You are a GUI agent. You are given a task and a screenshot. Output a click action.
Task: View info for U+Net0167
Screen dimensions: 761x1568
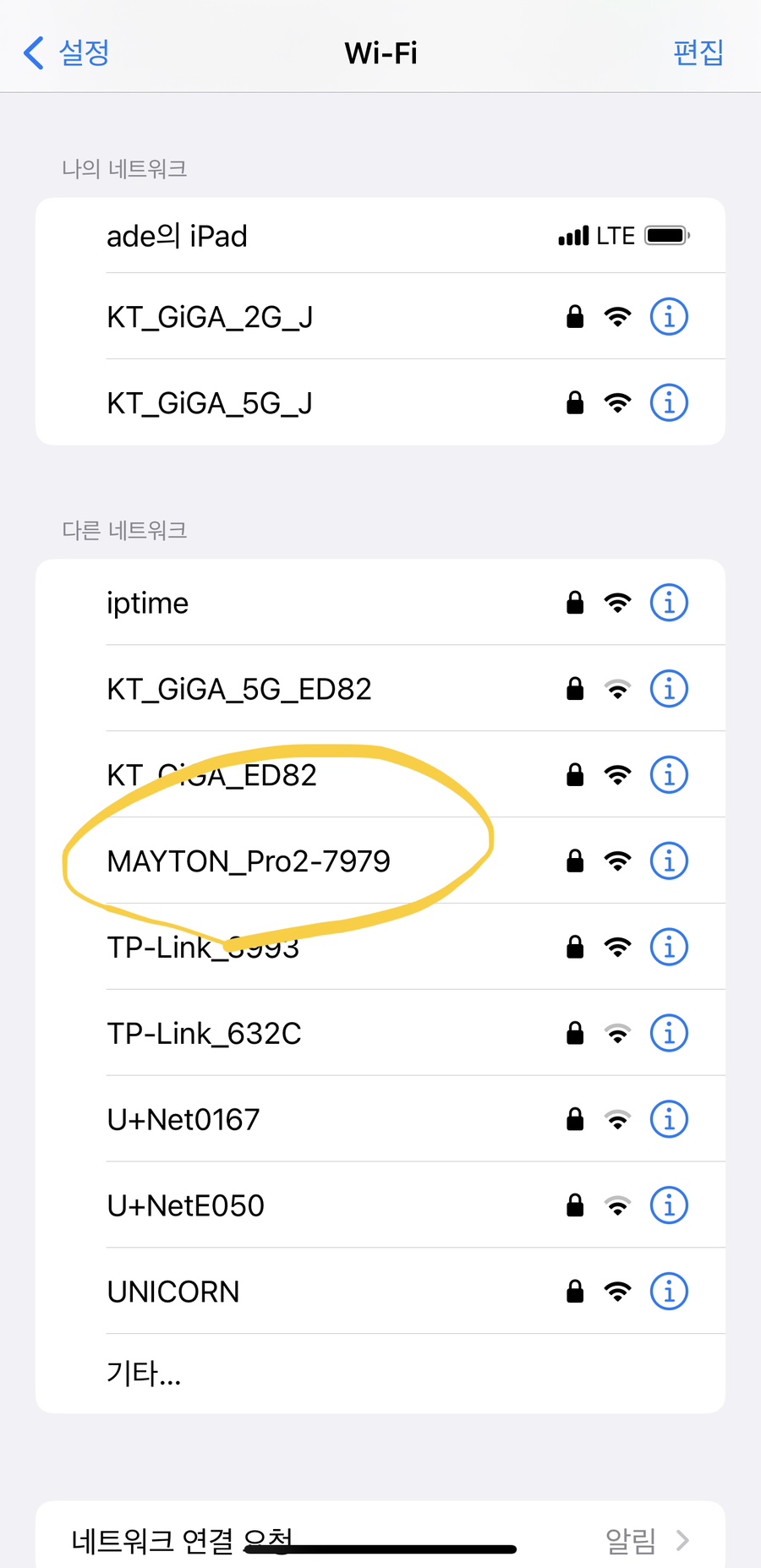[669, 1119]
